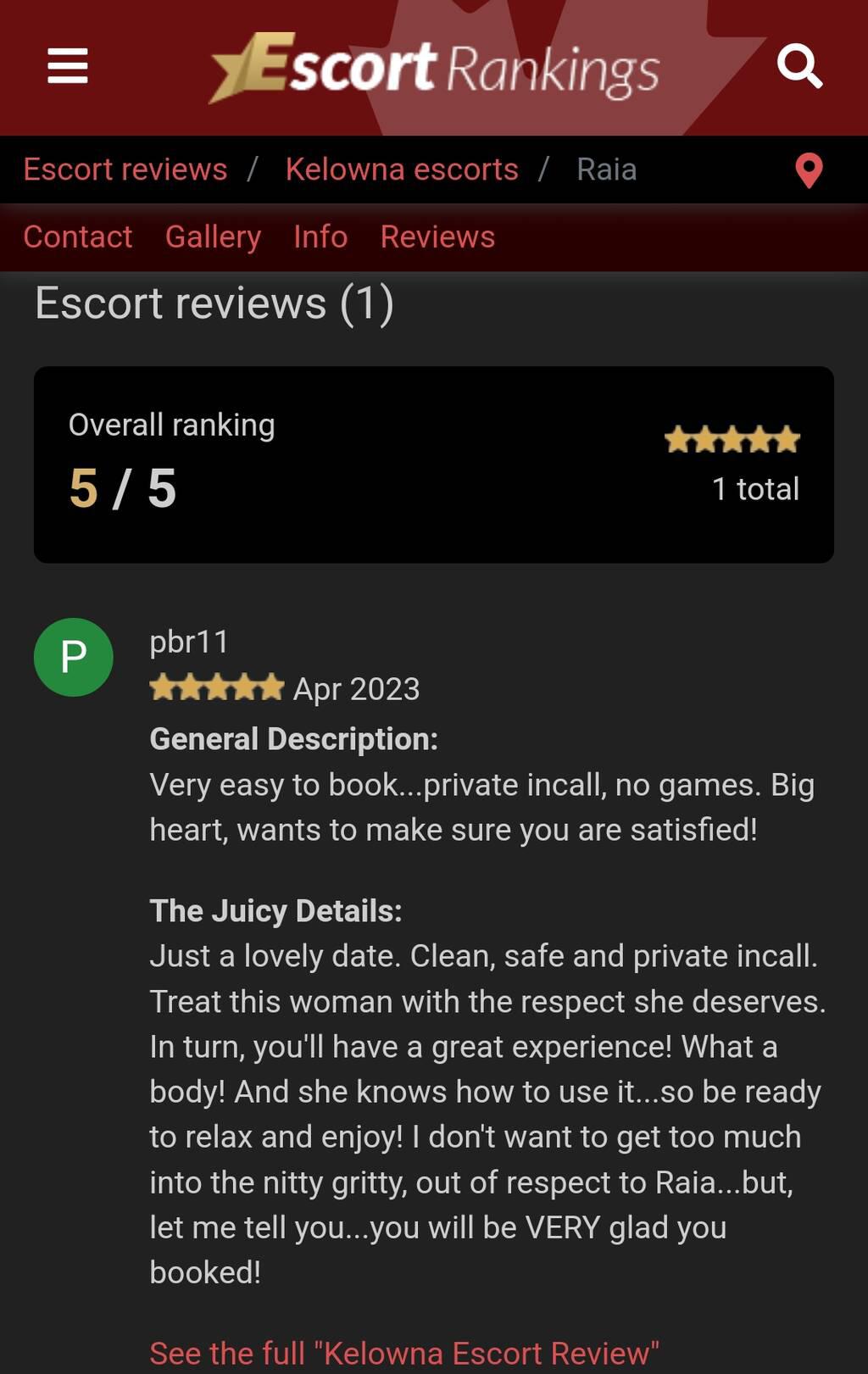
Task: Open the hamburger menu
Action: [x=68, y=66]
